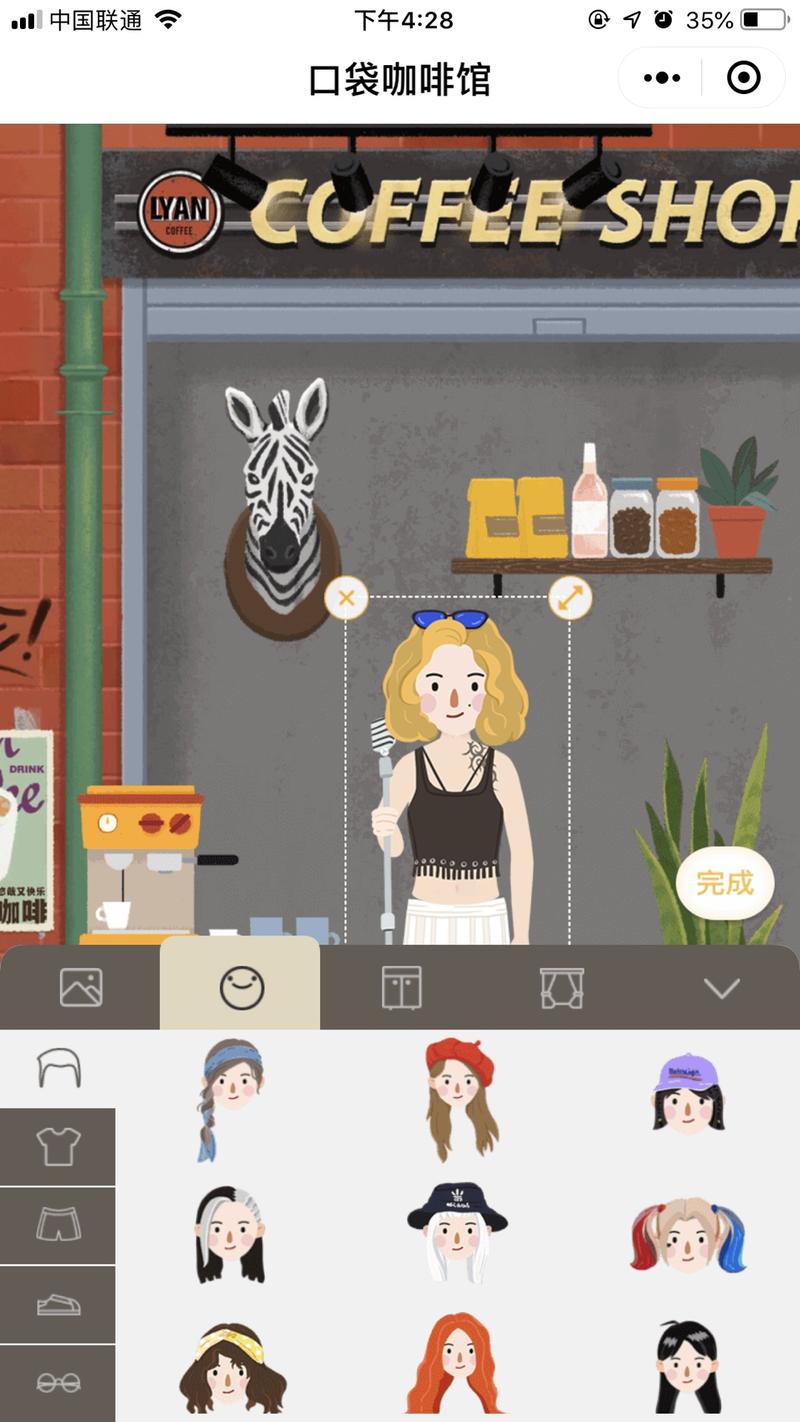Select the glasses accessory category

[58, 1383]
